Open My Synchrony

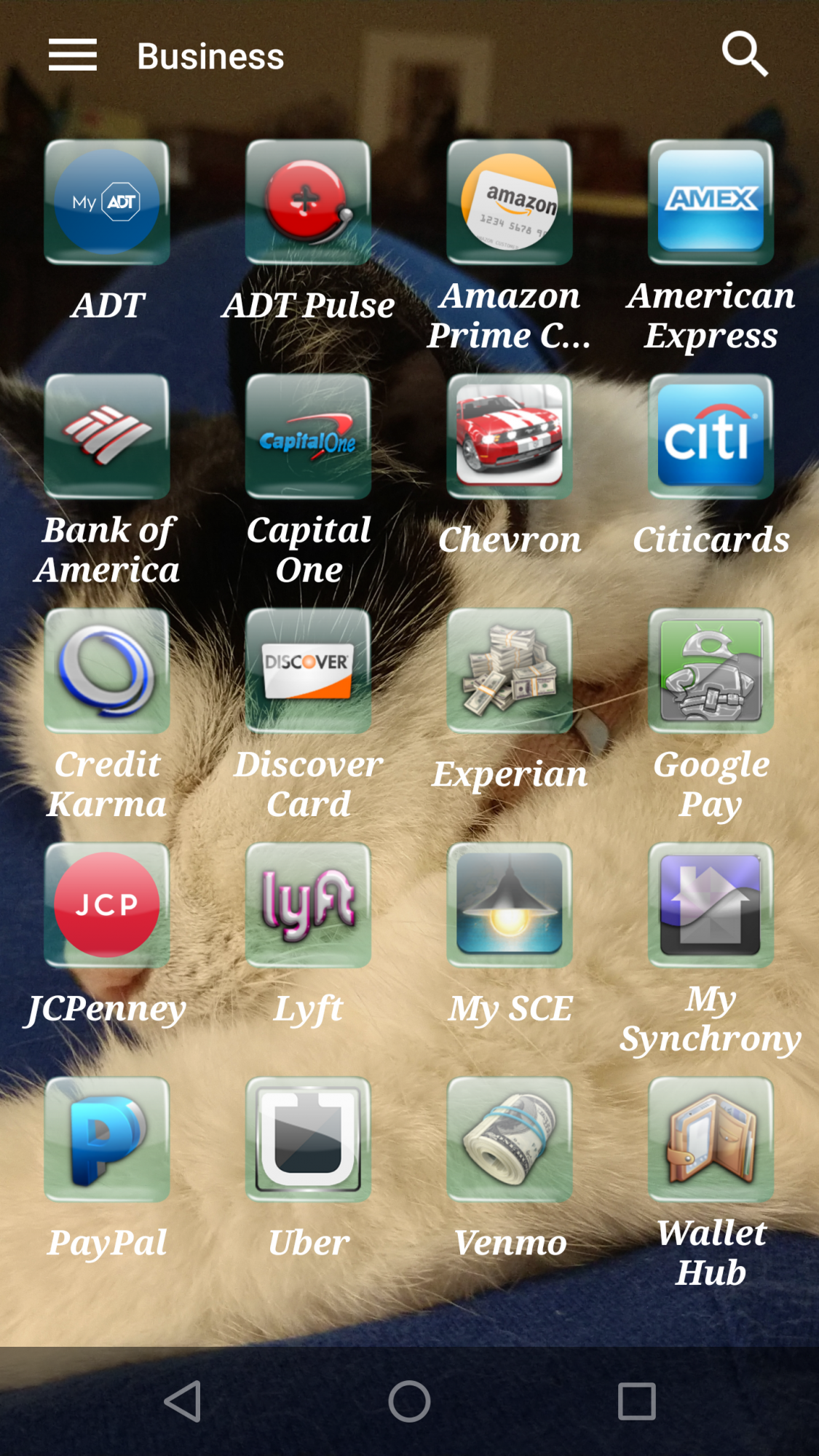[711, 906]
